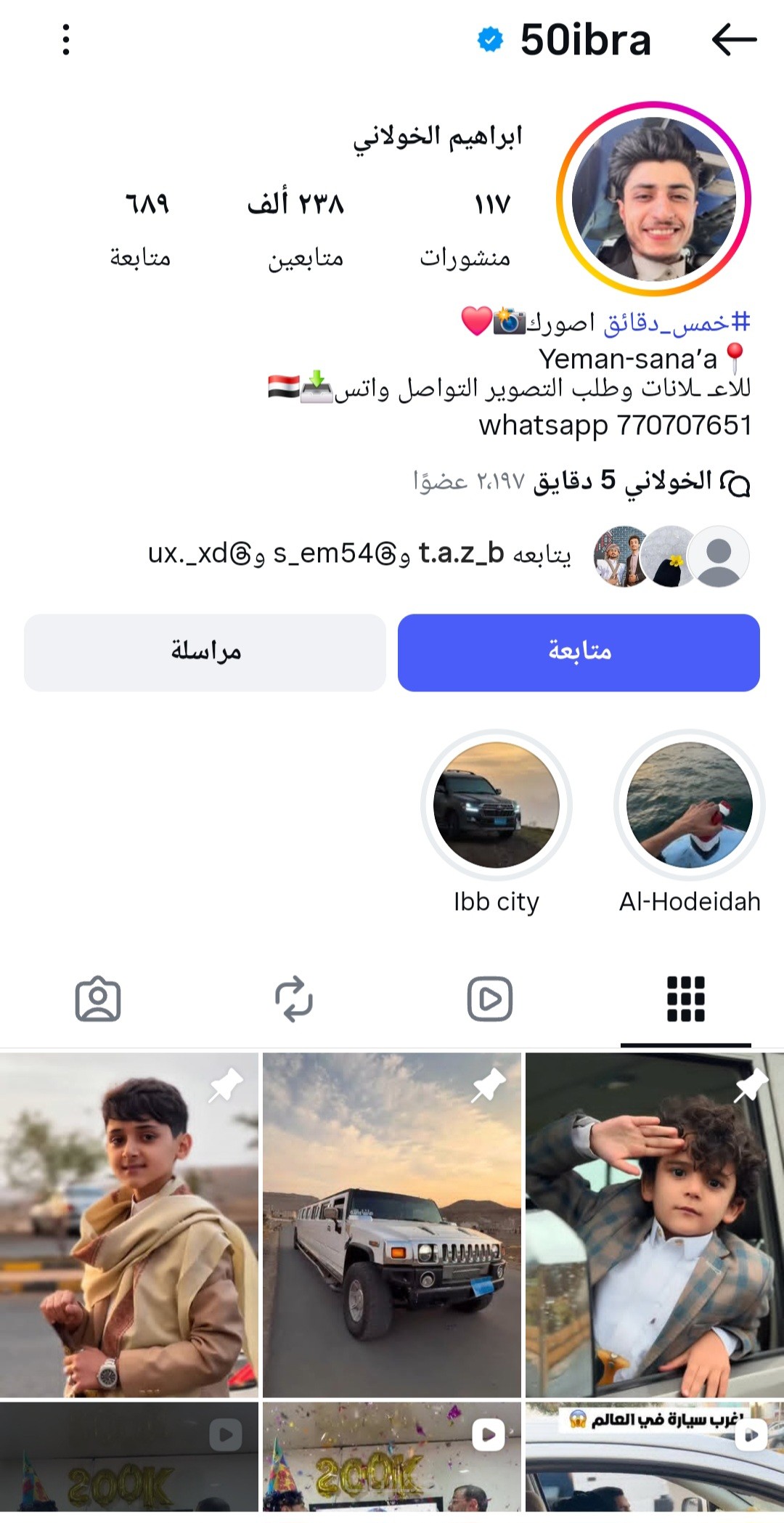Open the three-dot overflow menu
This screenshot has height=1523, width=784.
66,39
